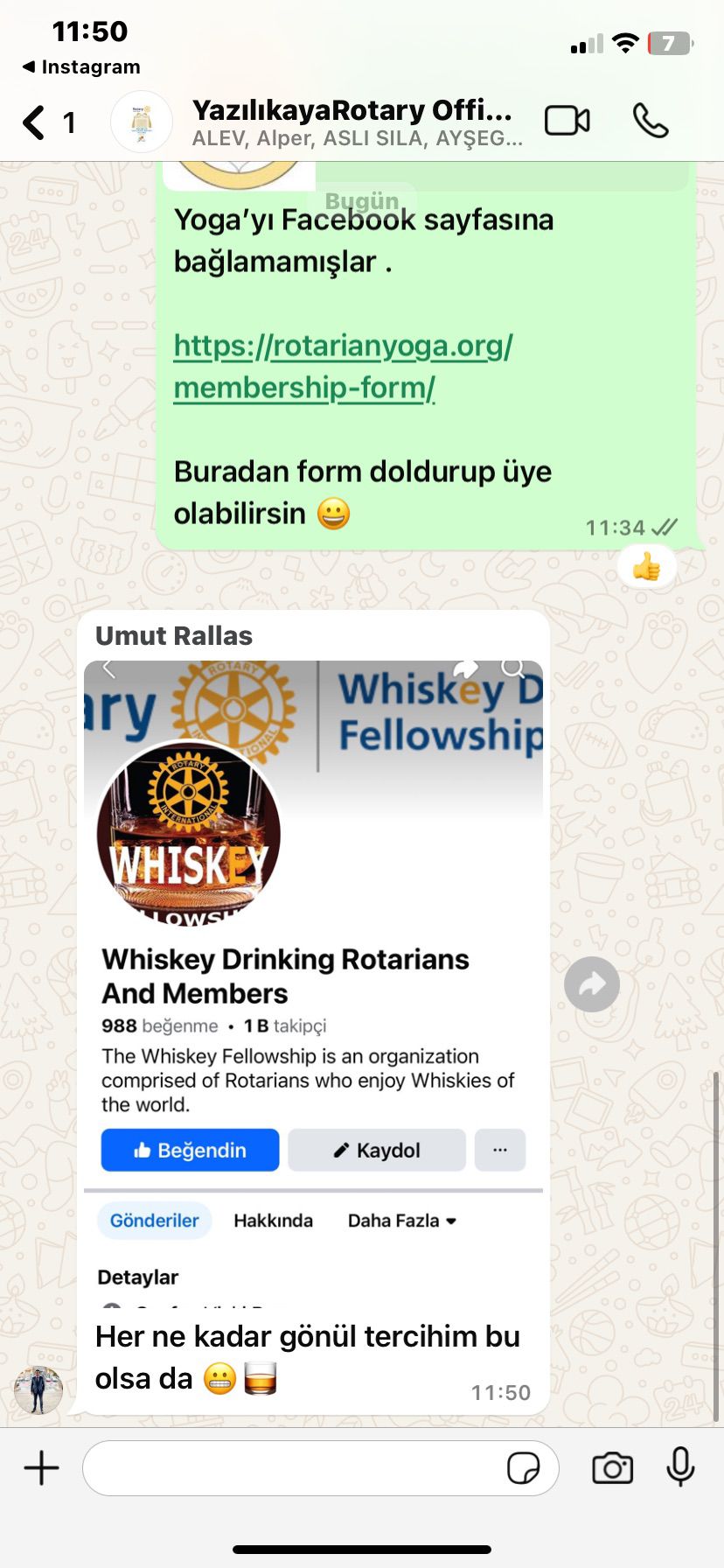Forward the Whiskey Fellowship image message
724x1568 pixels.
coord(592,984)
